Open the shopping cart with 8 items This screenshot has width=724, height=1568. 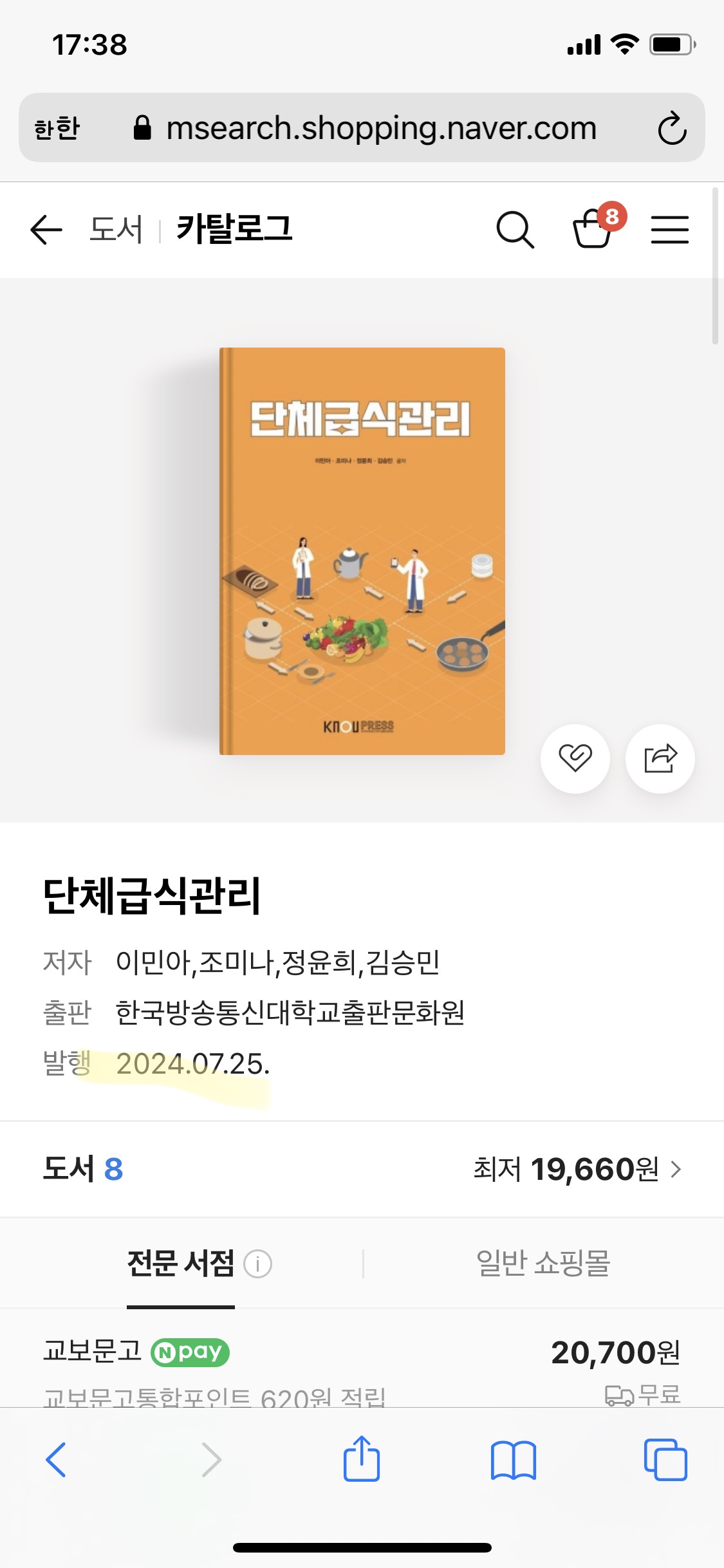pos(593,229)
